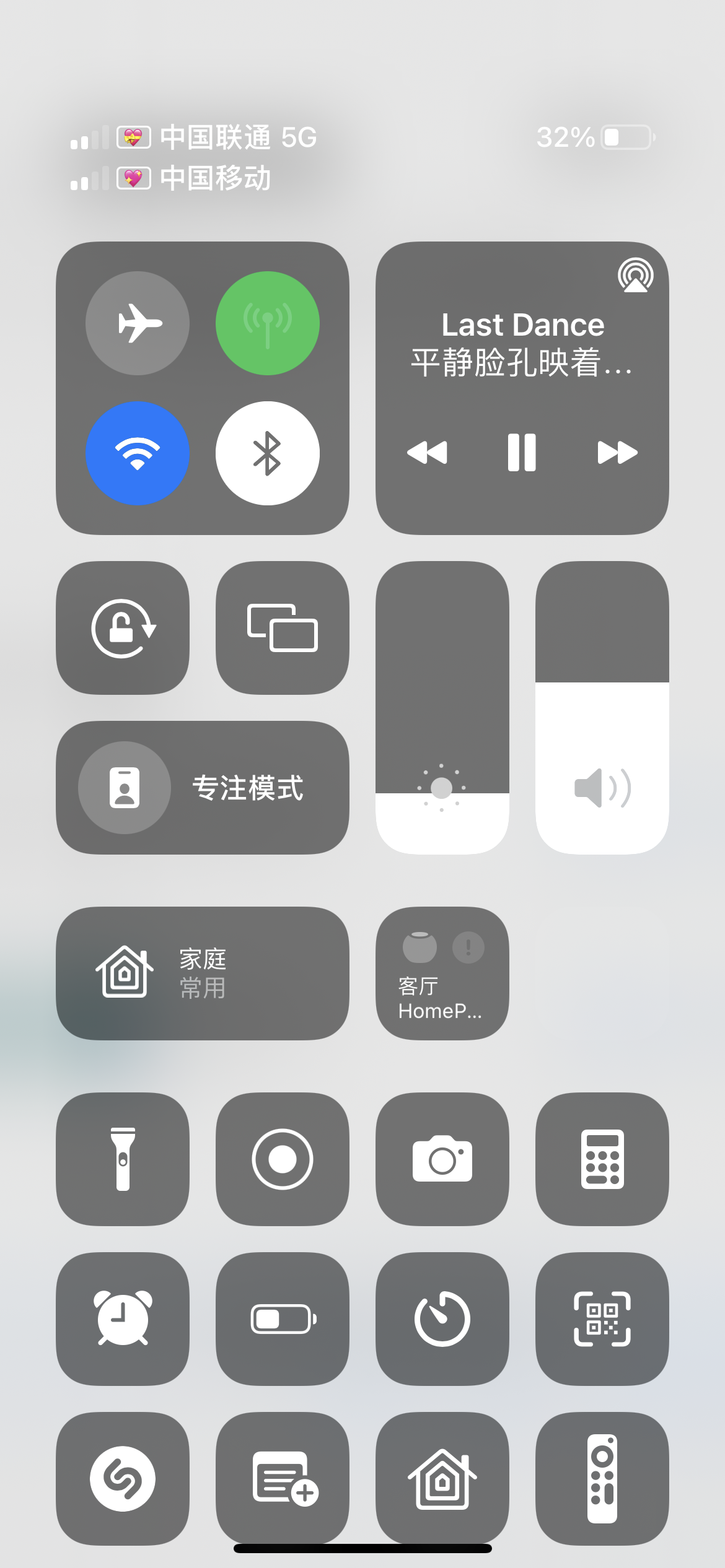Start Shazam music recognition
The image size is (725, 1568).
tap(123, 1479)
